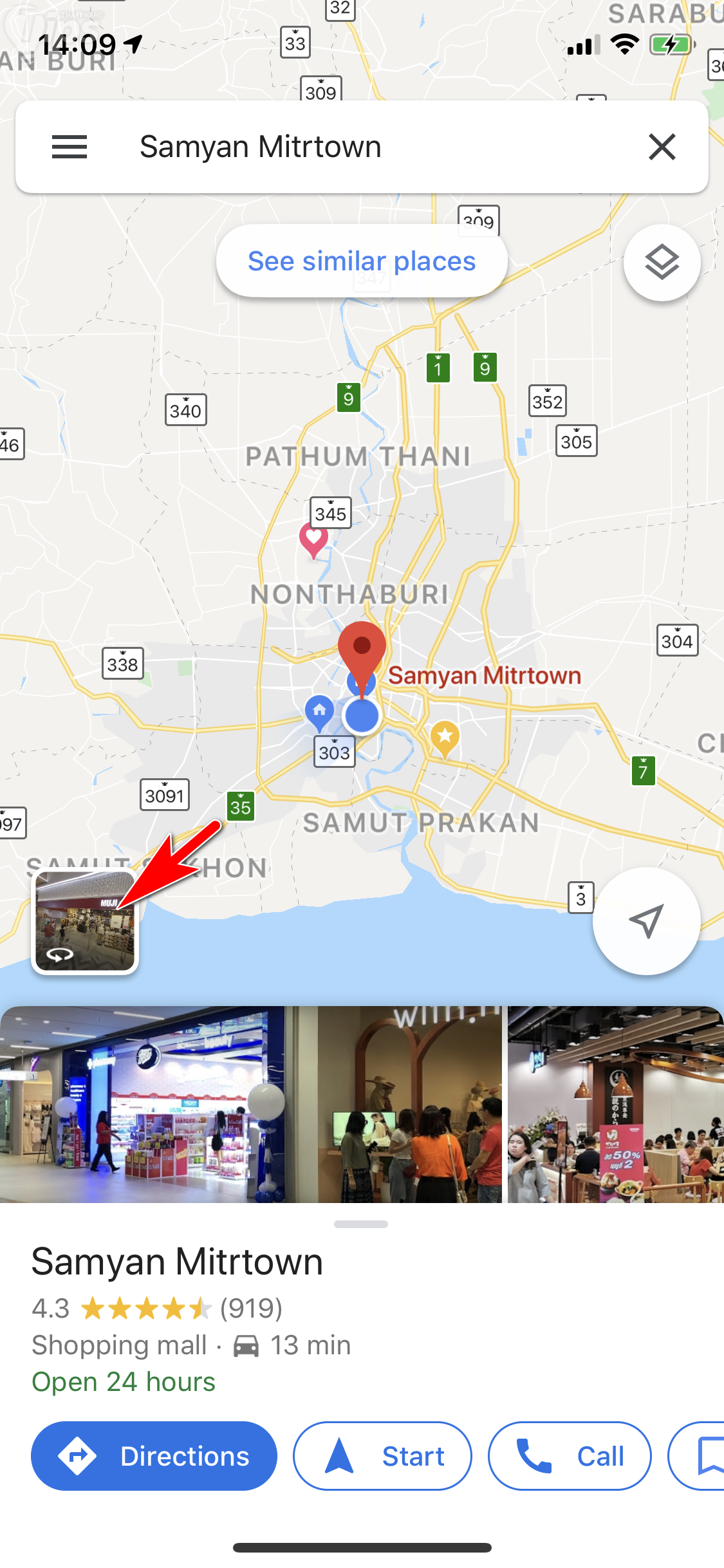Open the photo with woman in orange
724x1568 pixels.
[x=409, y=1105]
